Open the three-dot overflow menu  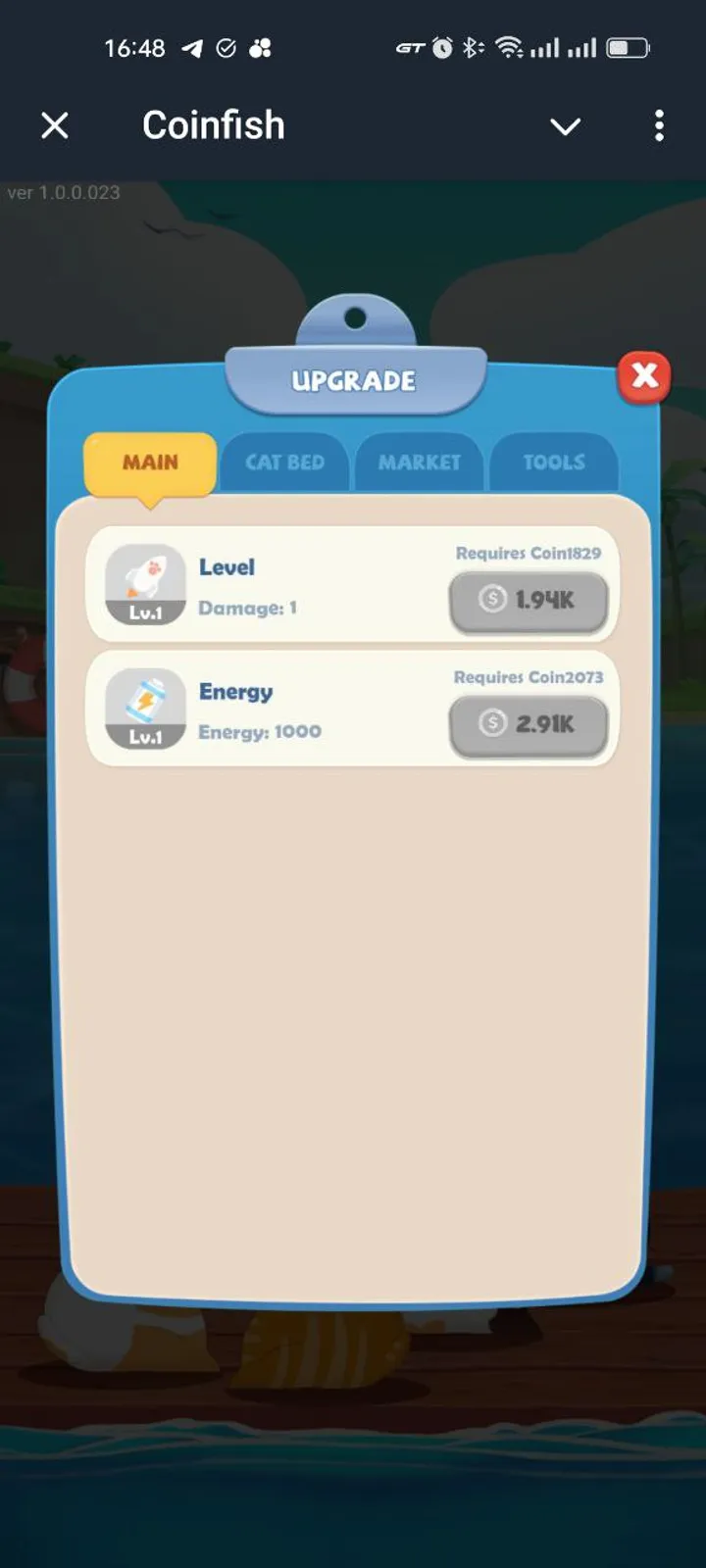pyautogui.click(x=659, y=125)
